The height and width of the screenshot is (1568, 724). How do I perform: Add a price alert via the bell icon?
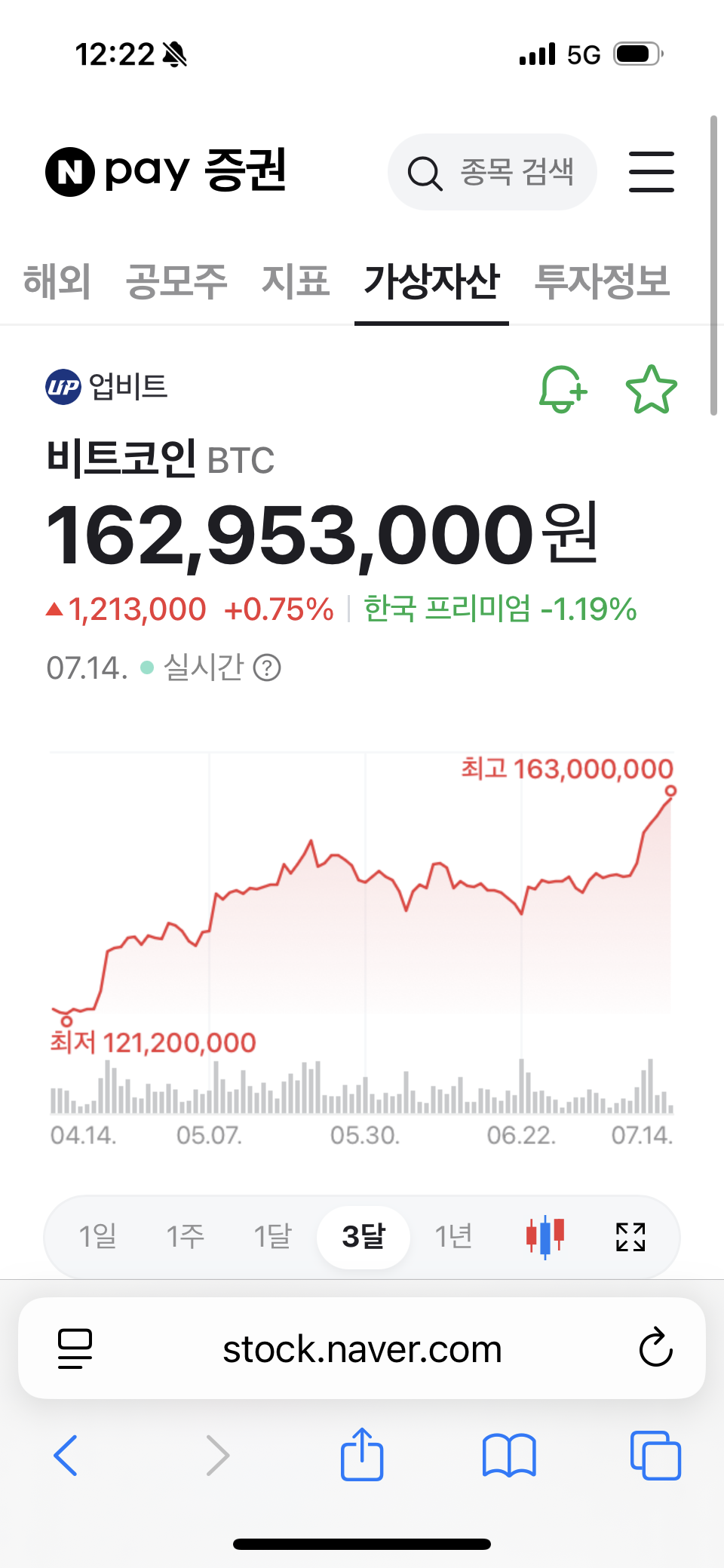[x=562, y=389]
